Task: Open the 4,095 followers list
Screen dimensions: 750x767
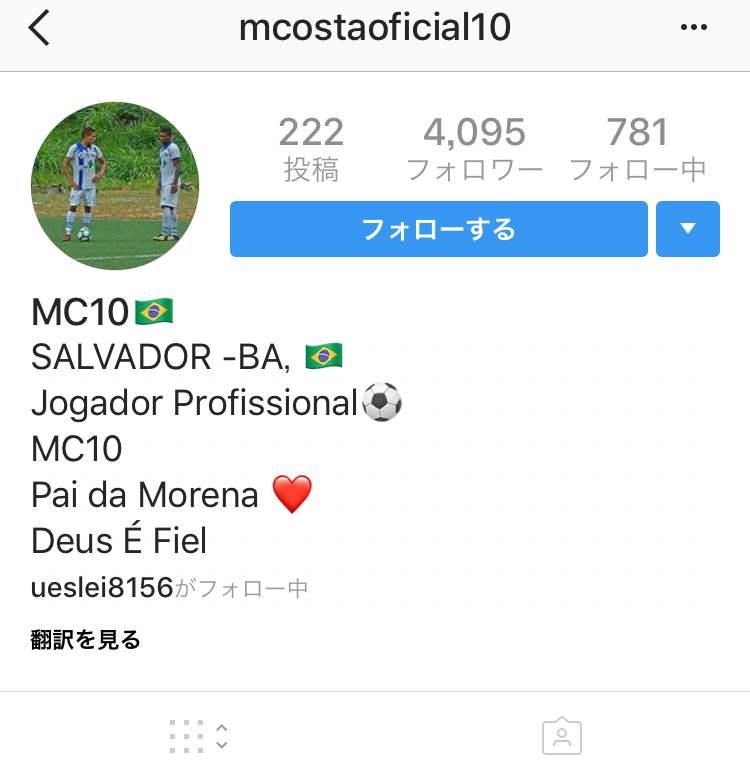Action: [474, 148]
